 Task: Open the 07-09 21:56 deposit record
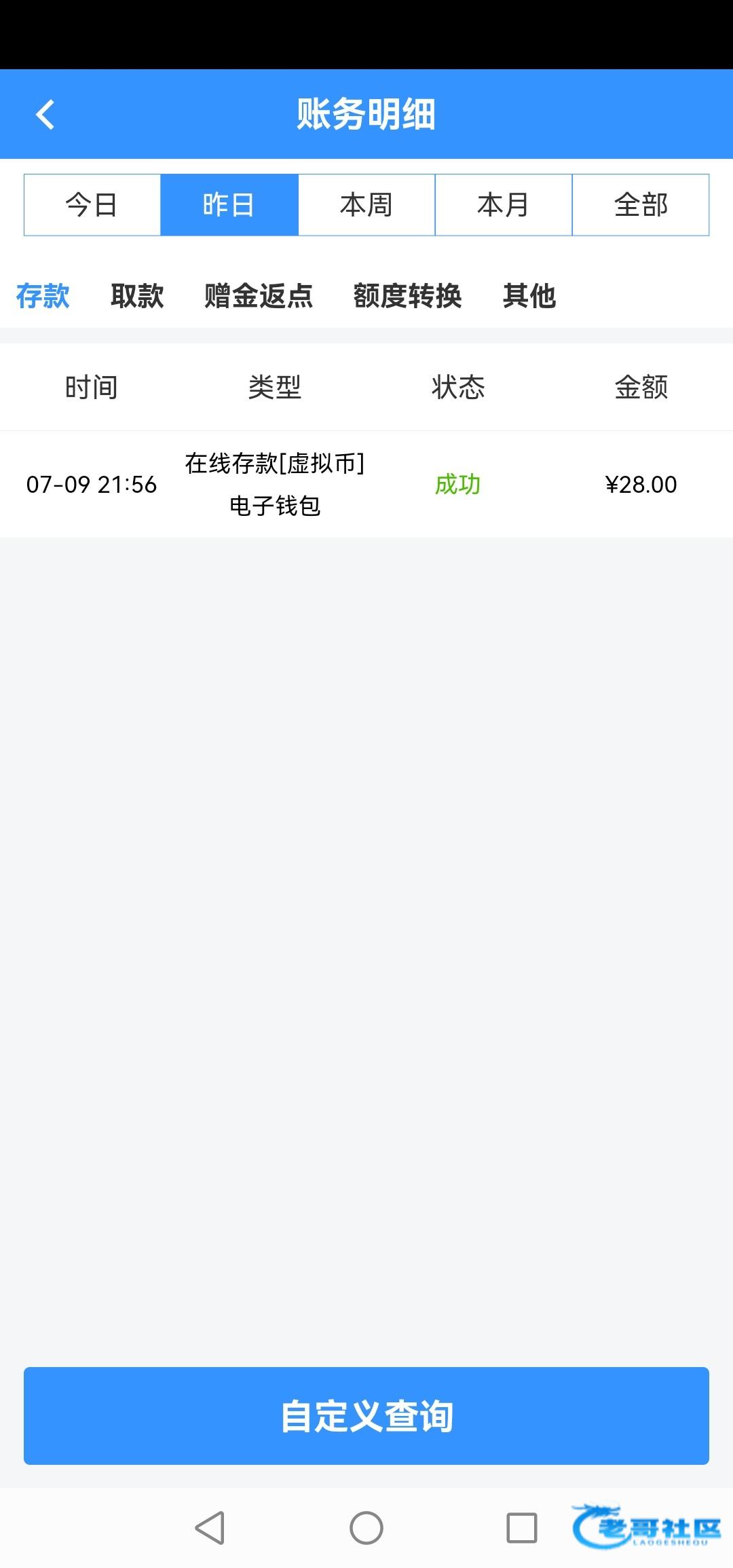366,485
